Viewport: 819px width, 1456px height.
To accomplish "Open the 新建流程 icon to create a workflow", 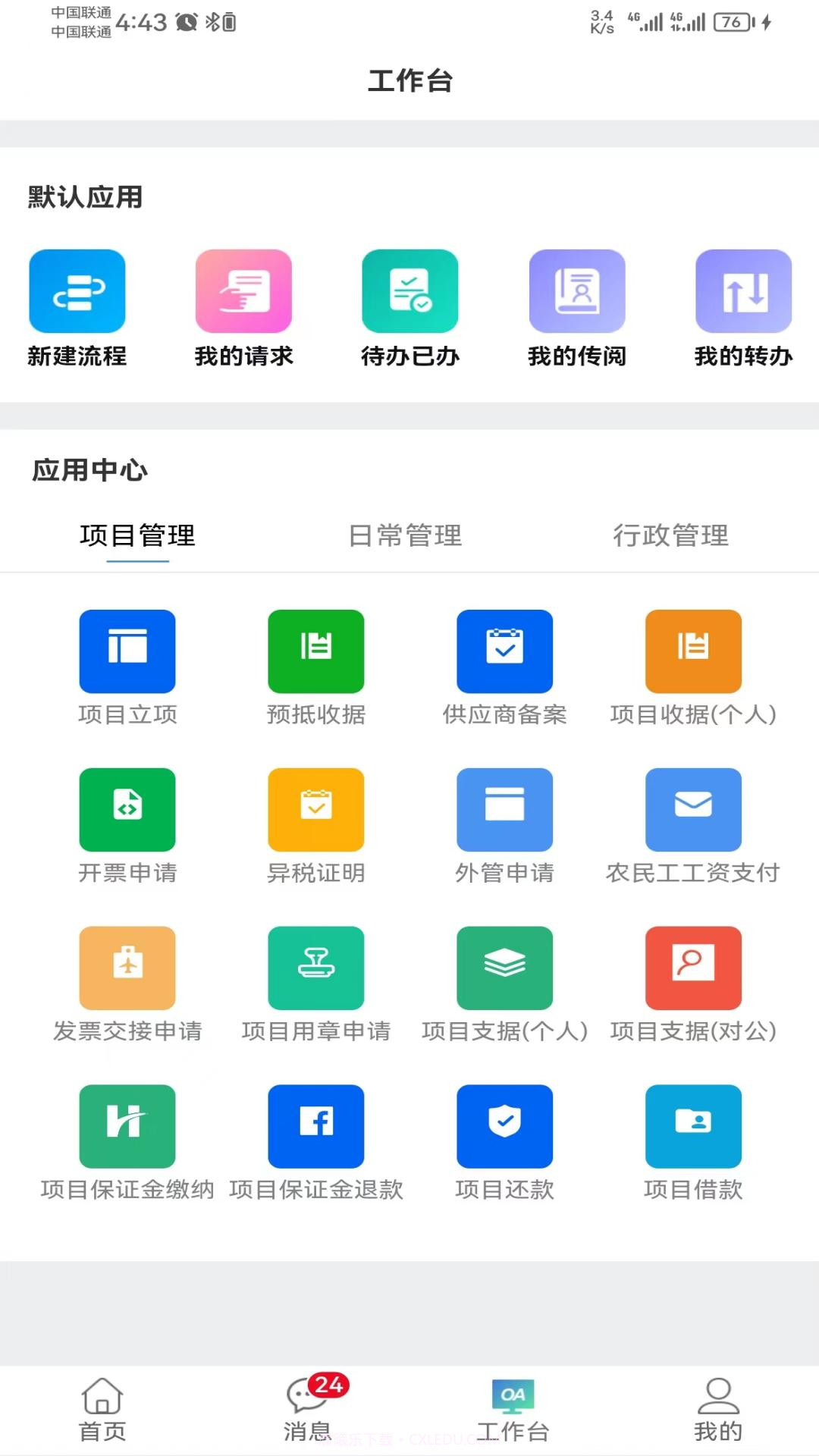I will tap(77, 290).
